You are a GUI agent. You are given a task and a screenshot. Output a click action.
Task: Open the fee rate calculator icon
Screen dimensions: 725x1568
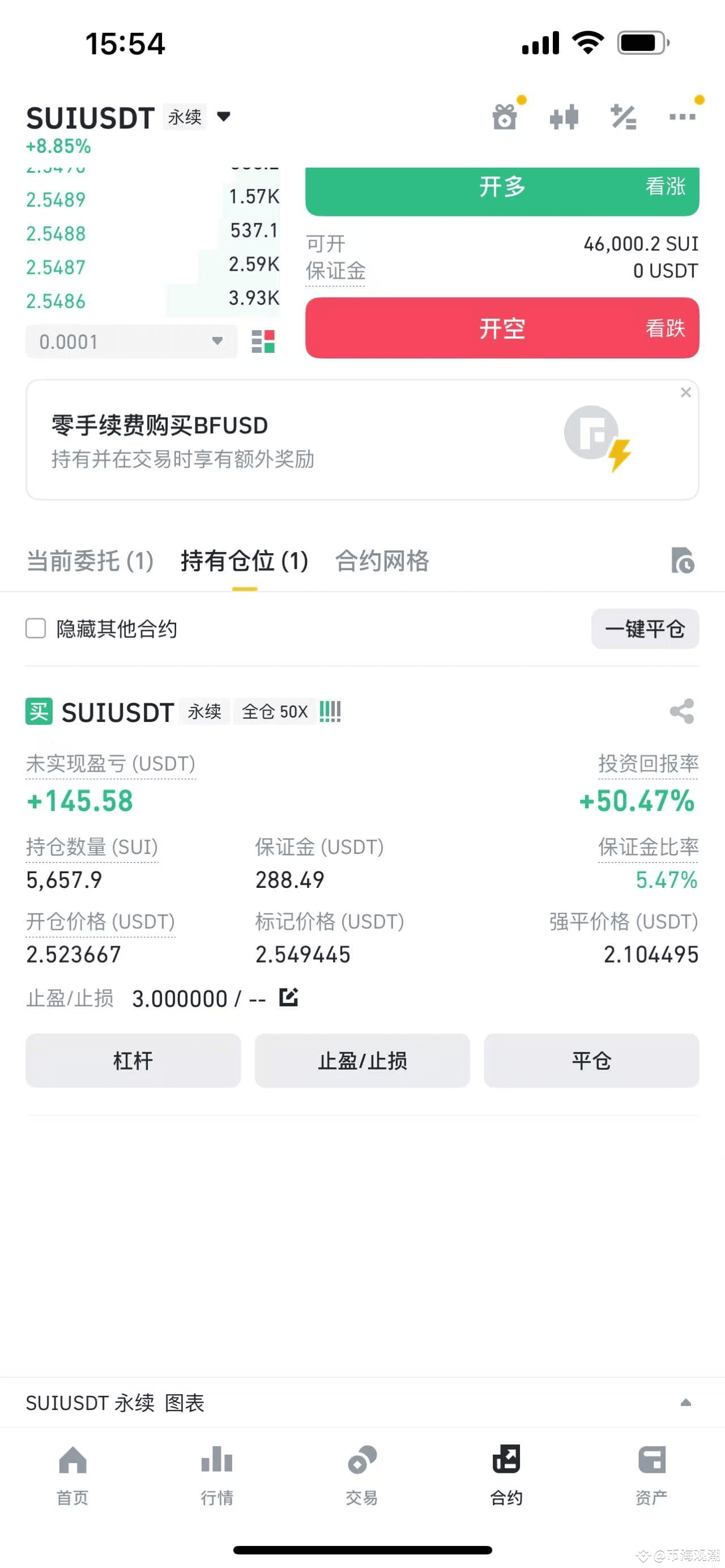(624, 117)
